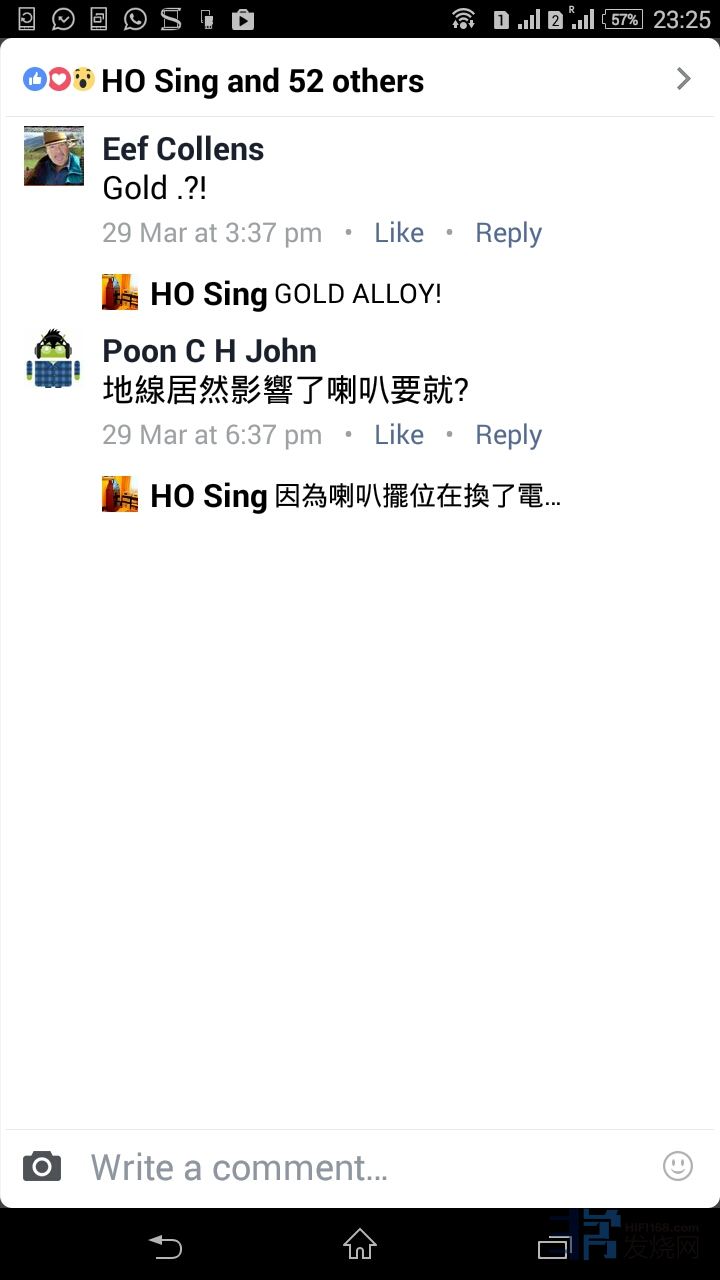This screenshot has height=1280, width=720.
Task: Open Eef Collens' profile picture
Action: tap(54, 156)
